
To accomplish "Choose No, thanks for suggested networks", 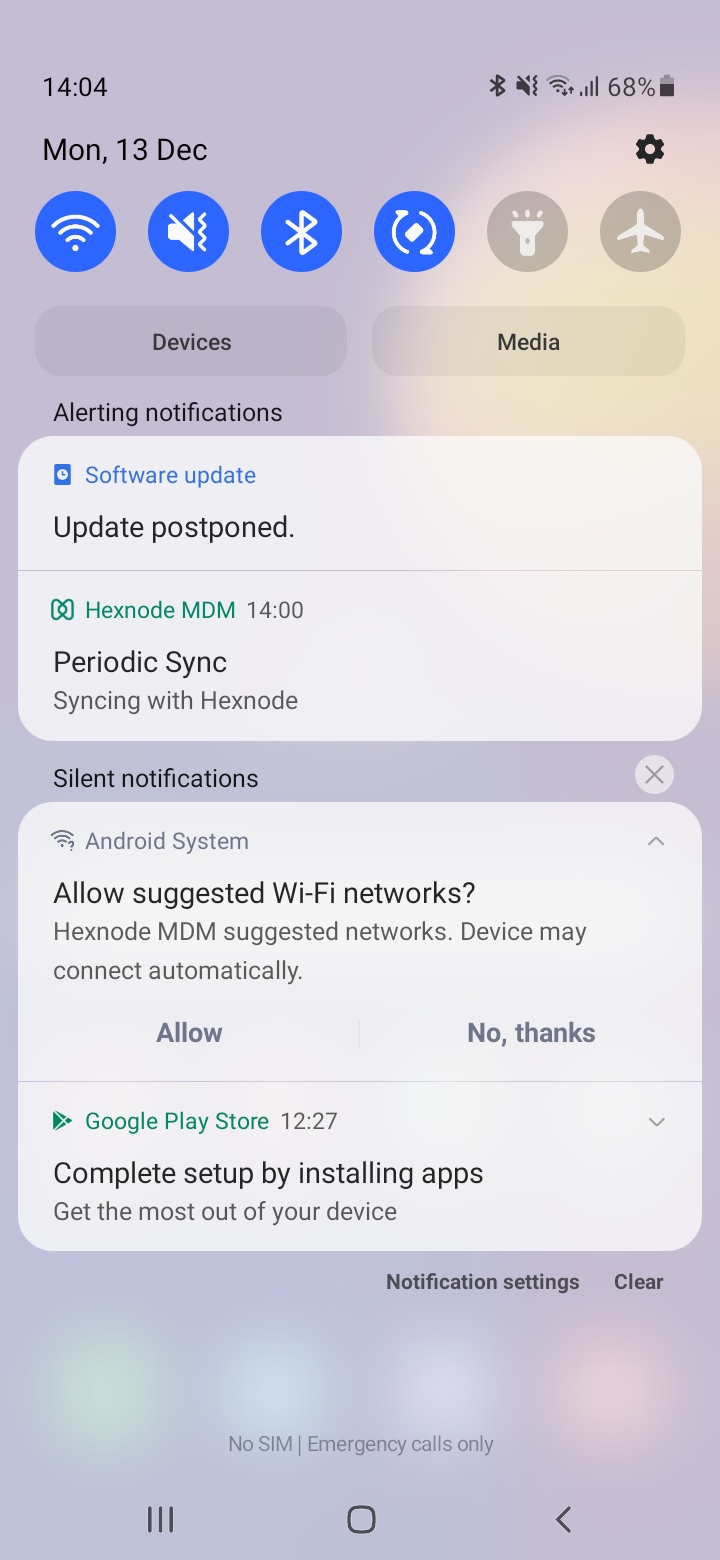I will [531, 1033].
